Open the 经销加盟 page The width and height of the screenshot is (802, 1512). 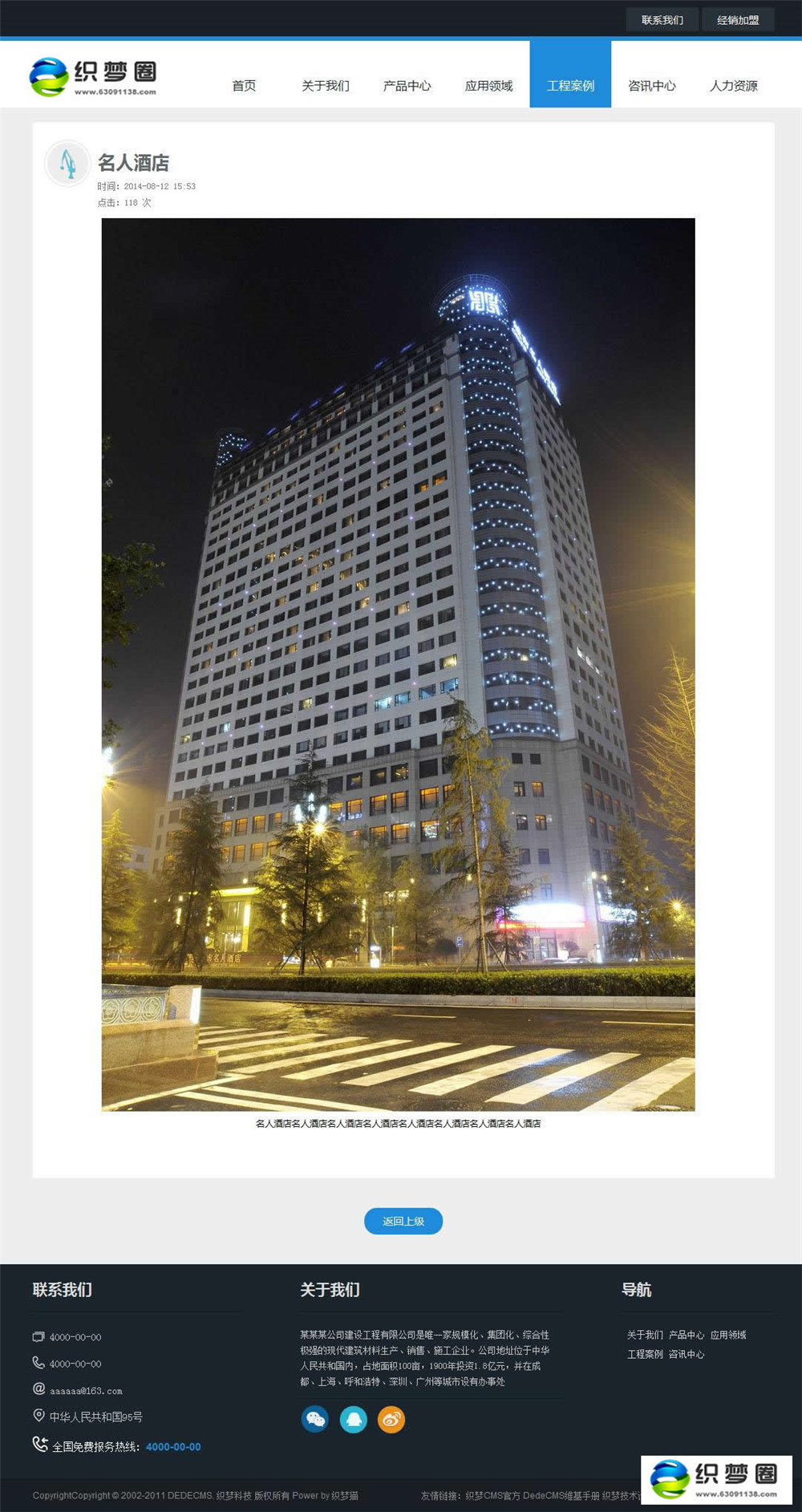(x=738, y=20)
